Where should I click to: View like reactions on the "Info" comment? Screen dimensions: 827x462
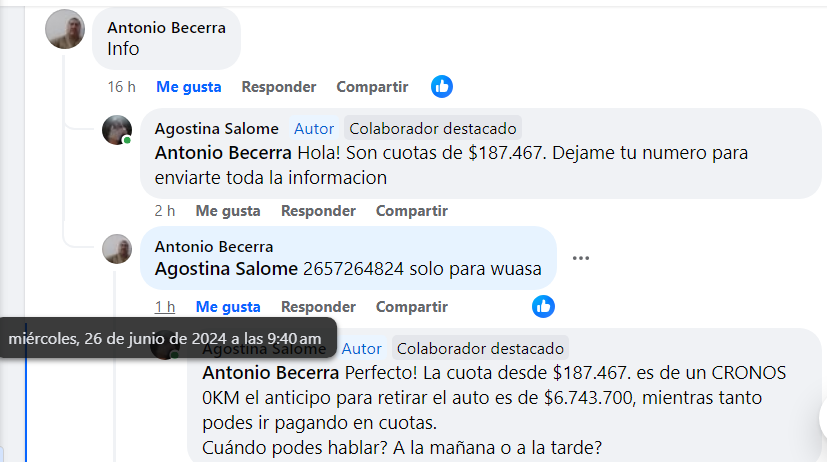(442, 87)
